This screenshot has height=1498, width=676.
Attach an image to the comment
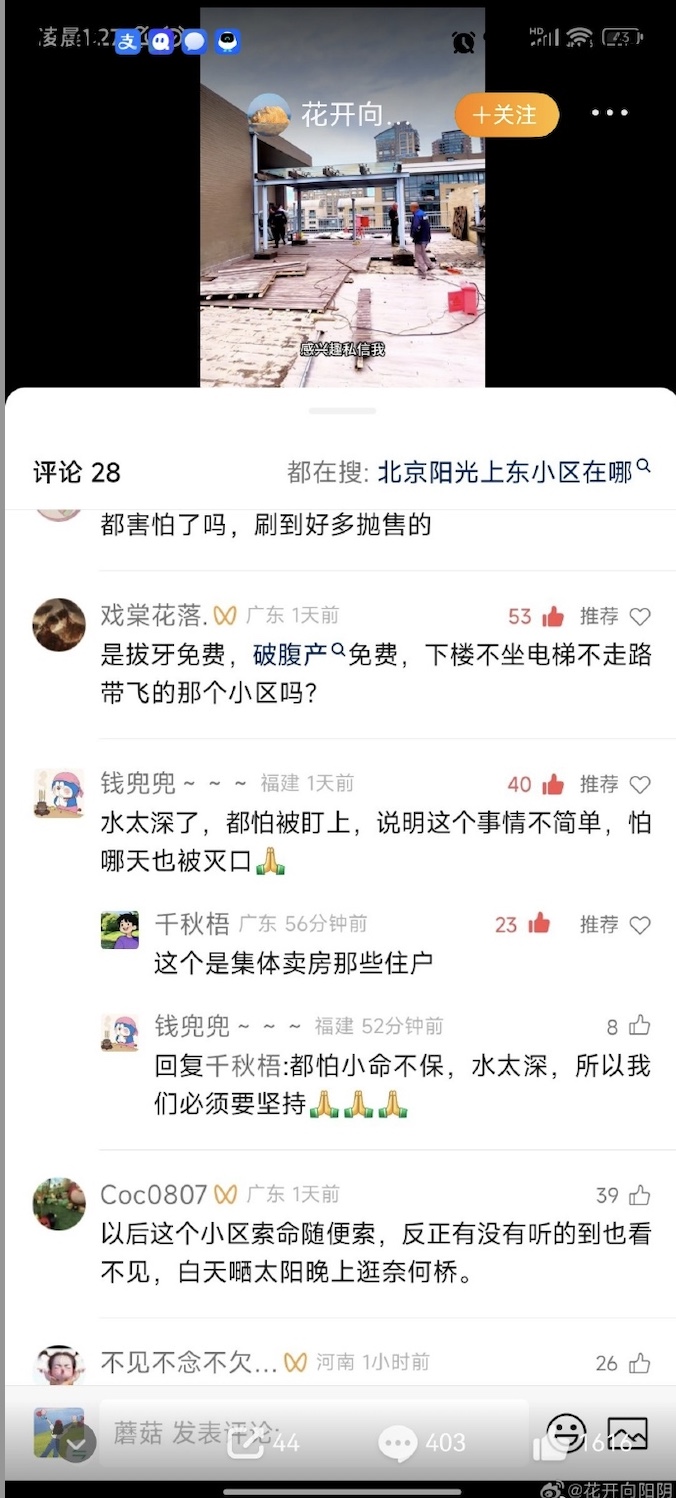pos(627,1432)
